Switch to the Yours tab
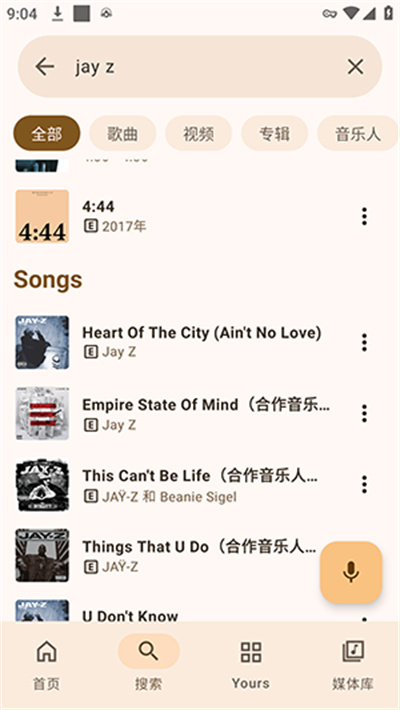Screen dimensions: 400x710 click(251, 665)
